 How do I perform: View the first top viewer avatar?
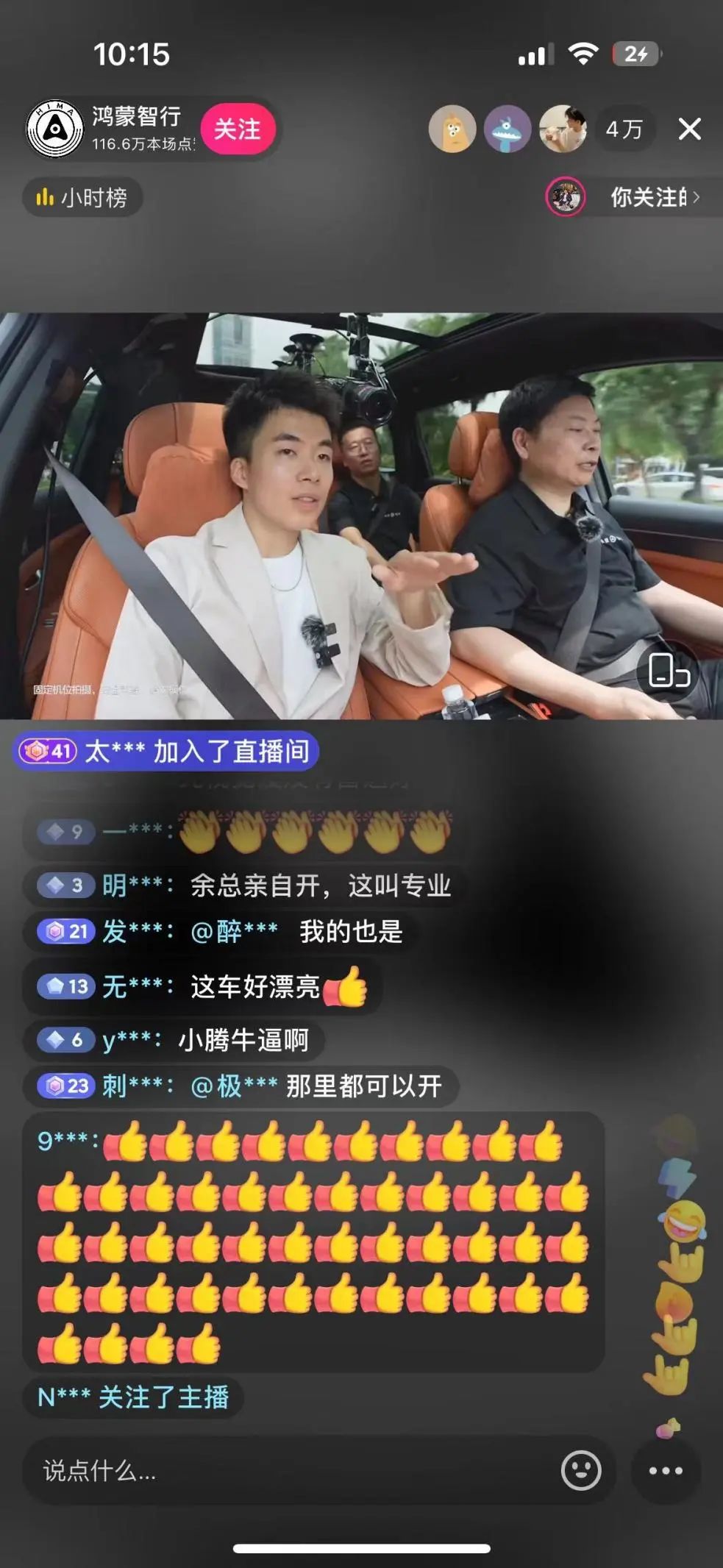452,129
